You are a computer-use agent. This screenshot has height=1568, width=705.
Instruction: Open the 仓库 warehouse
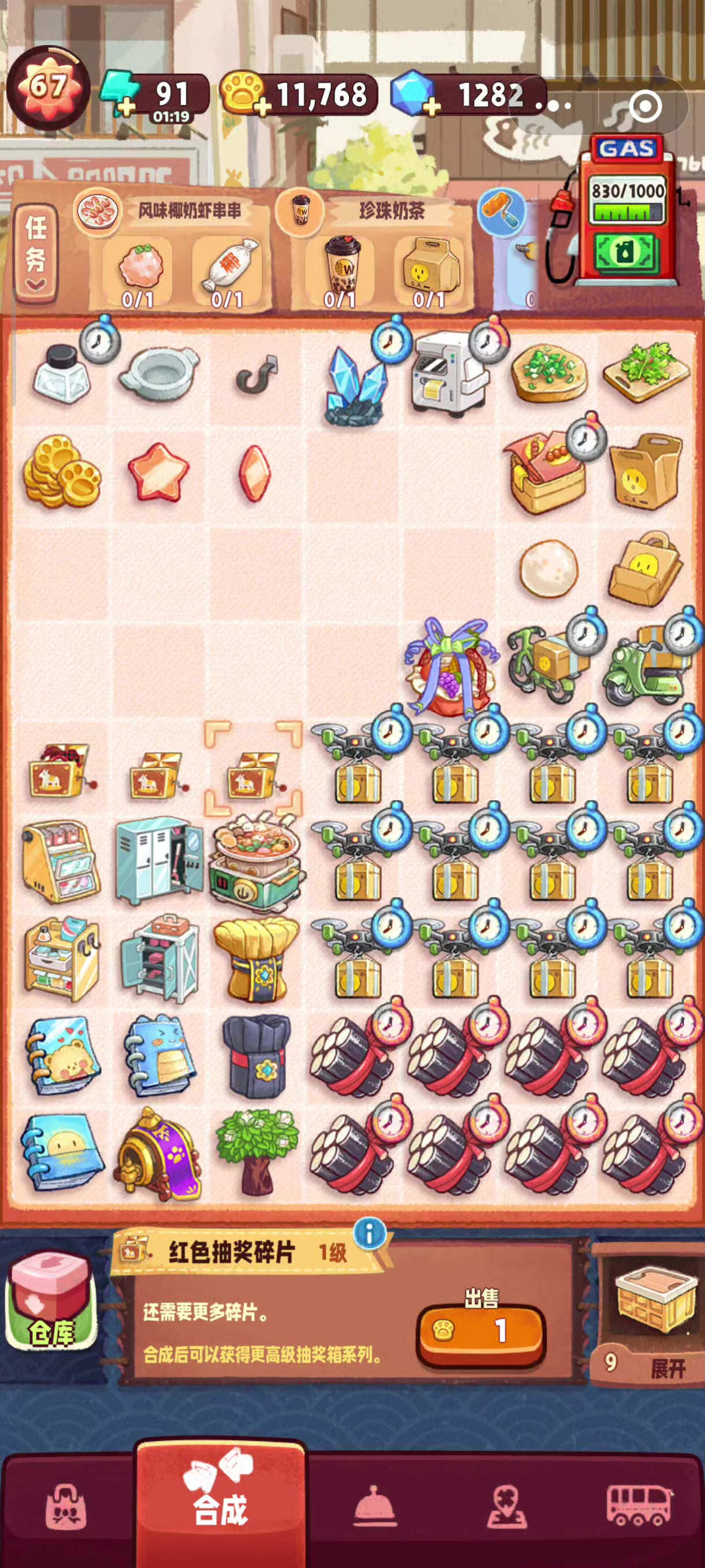[51, 1299]
